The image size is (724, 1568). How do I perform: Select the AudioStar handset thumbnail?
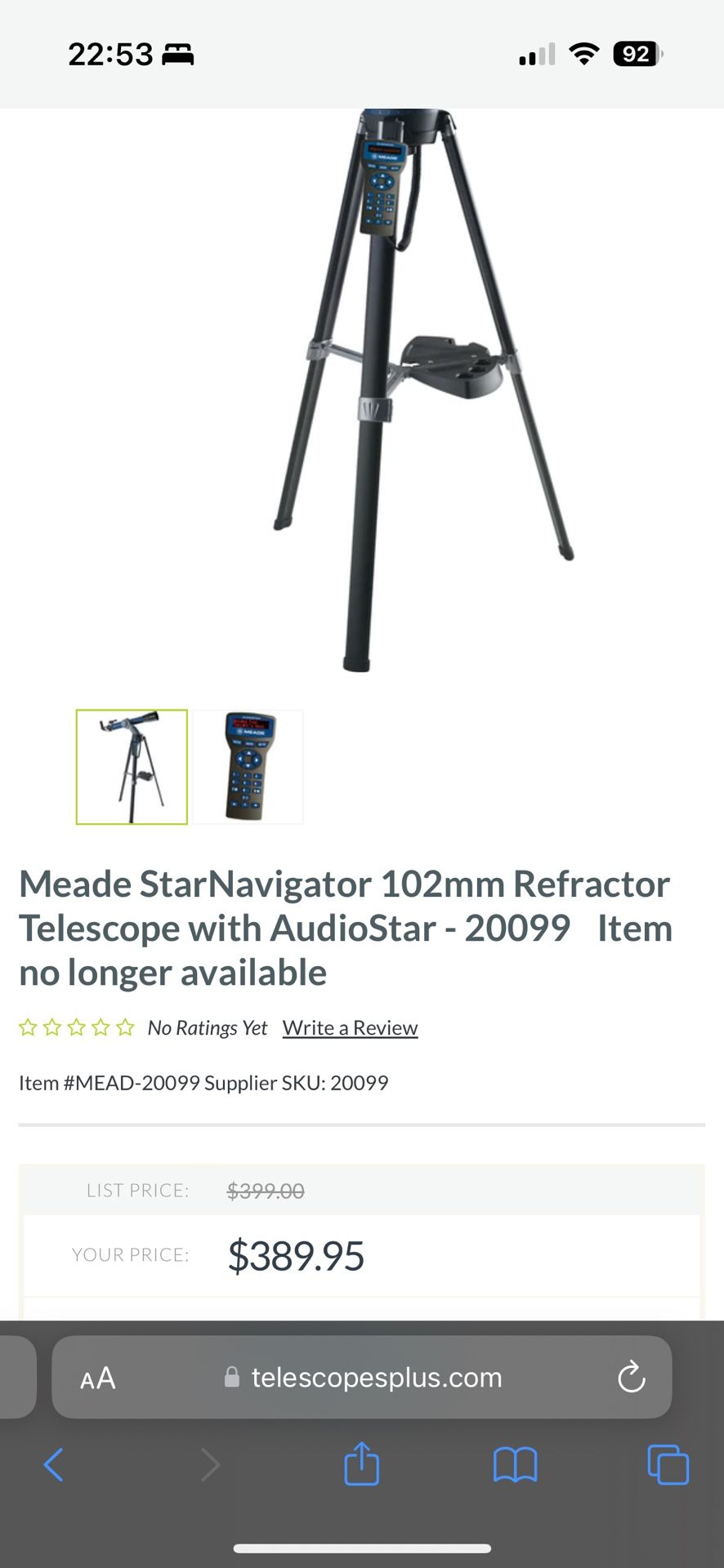[248, 767]
